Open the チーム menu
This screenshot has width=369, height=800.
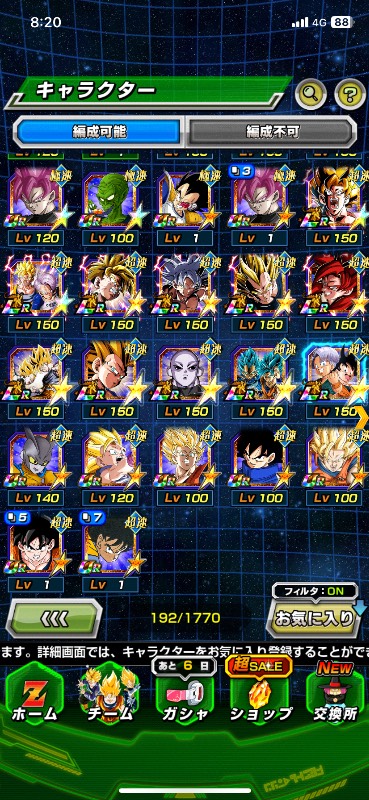109,696
